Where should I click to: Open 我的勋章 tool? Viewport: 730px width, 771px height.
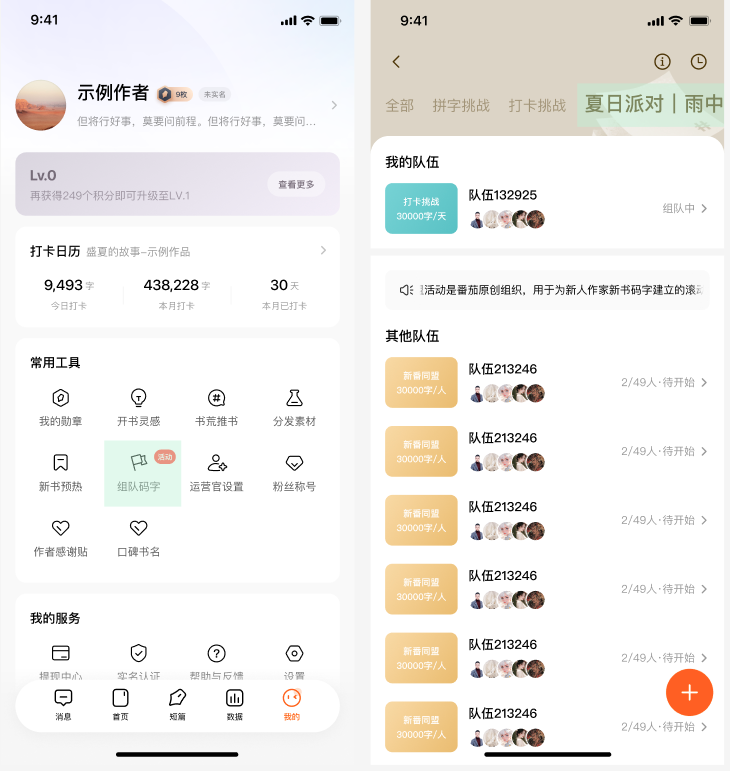[x=60, y=408]
